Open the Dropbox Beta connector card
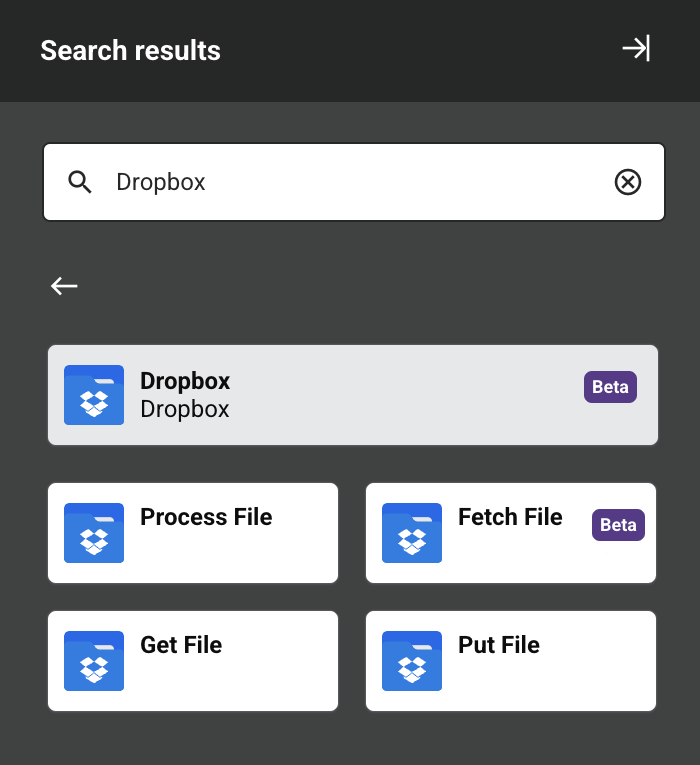700x765 pixels. tap(352, 395)
